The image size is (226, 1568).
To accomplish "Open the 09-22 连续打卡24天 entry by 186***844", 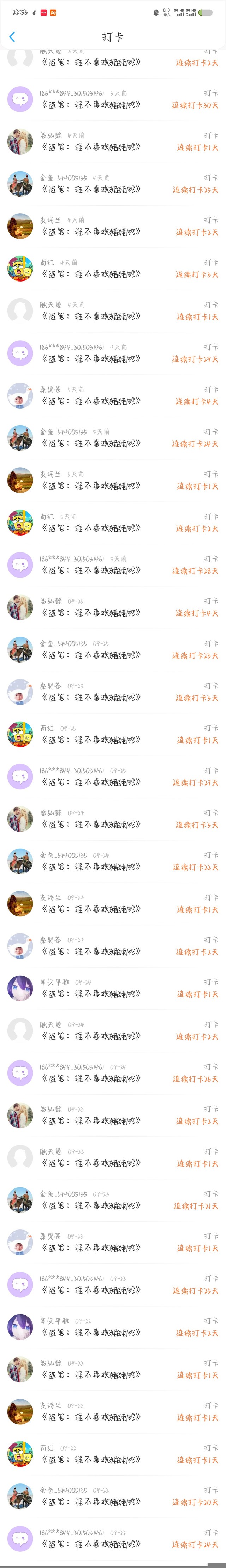I will 113,1539.
